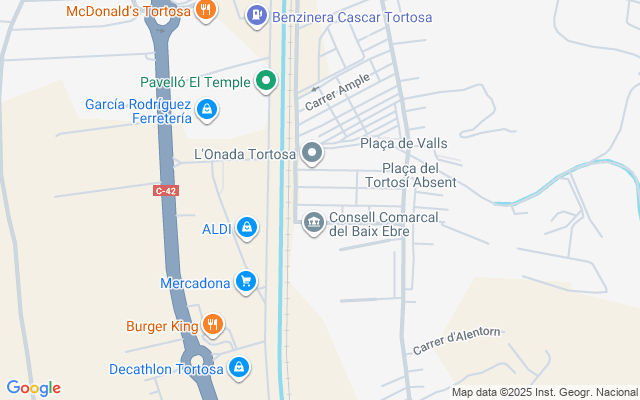This screenshot has width=640, height=400.
Task: Select the Benzinera Cascar Tortosa fuel pin
Action: click(x=257, y=17)
